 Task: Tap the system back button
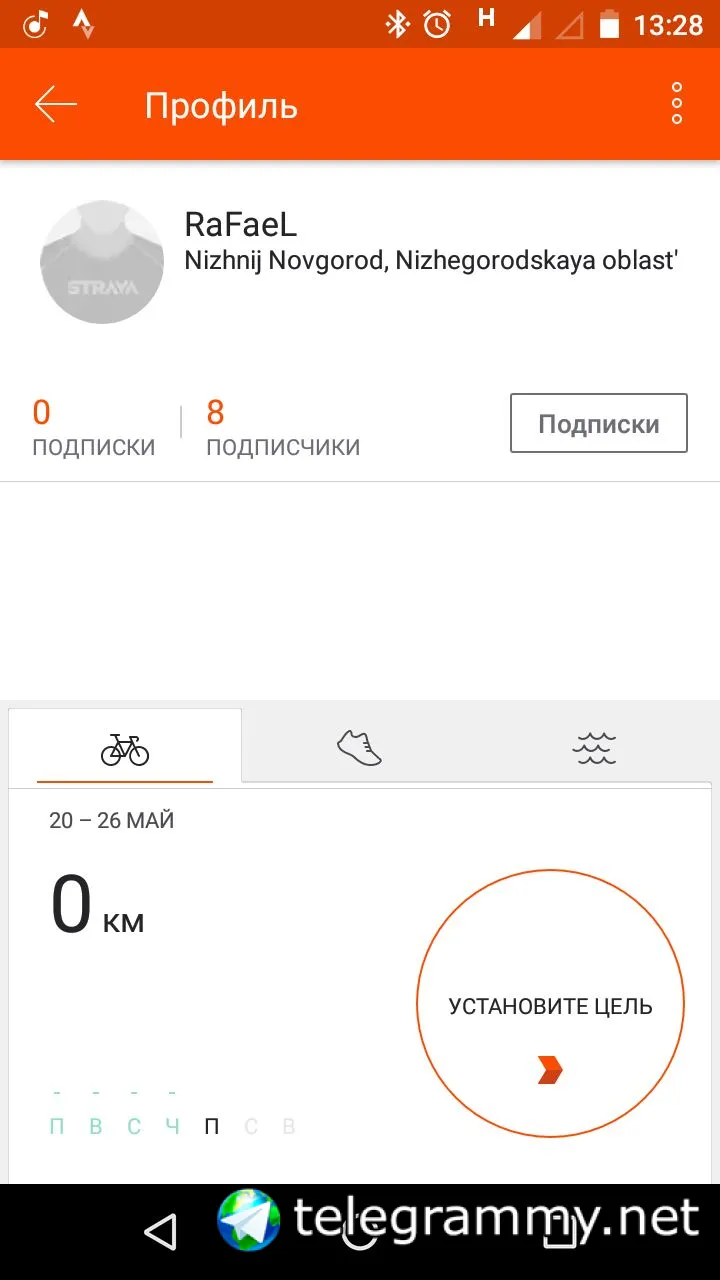click(160, 1232)
